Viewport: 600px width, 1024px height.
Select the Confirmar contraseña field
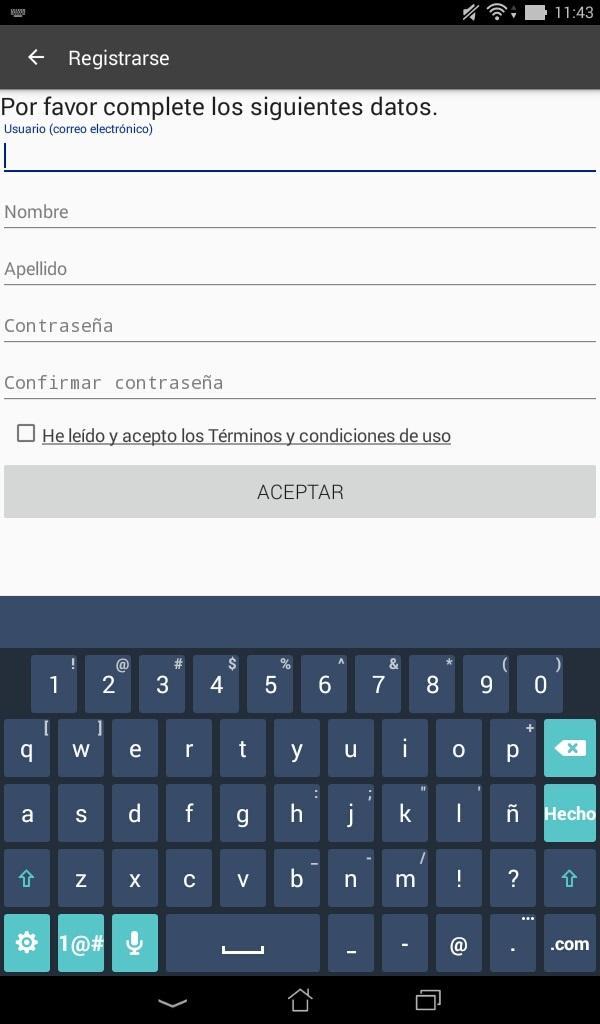click(300, 383)
